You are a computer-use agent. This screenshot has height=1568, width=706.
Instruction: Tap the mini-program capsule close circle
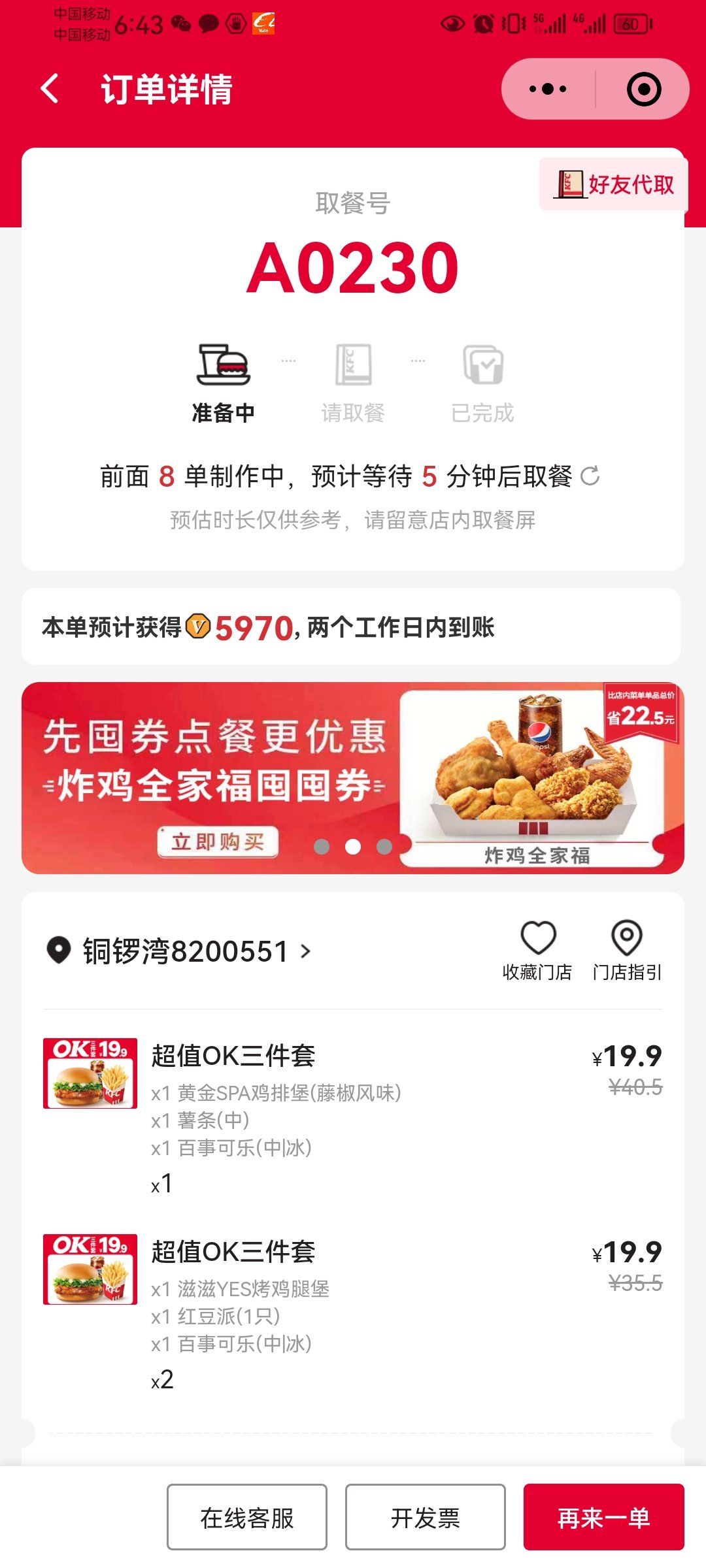pos(643,88)
